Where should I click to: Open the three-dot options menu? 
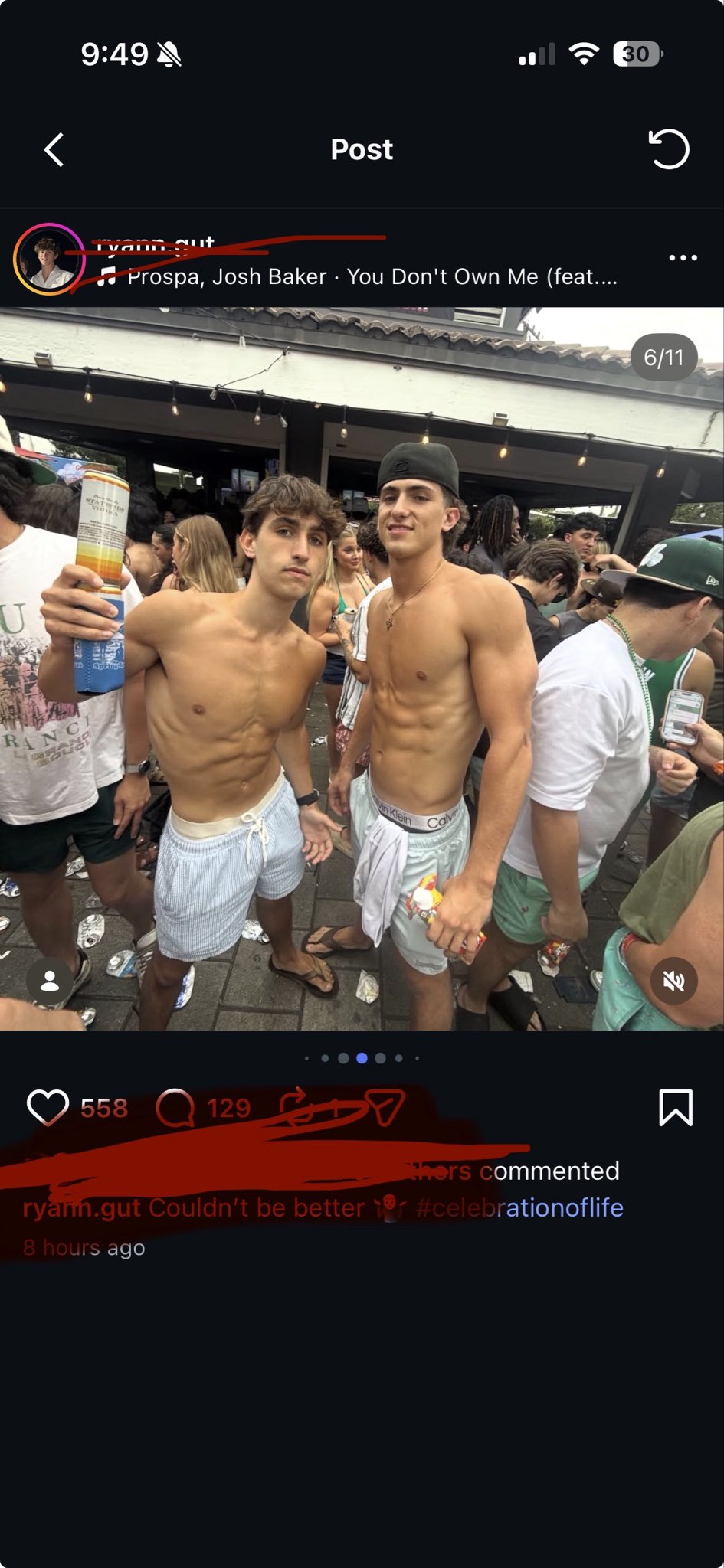[683, 258]
